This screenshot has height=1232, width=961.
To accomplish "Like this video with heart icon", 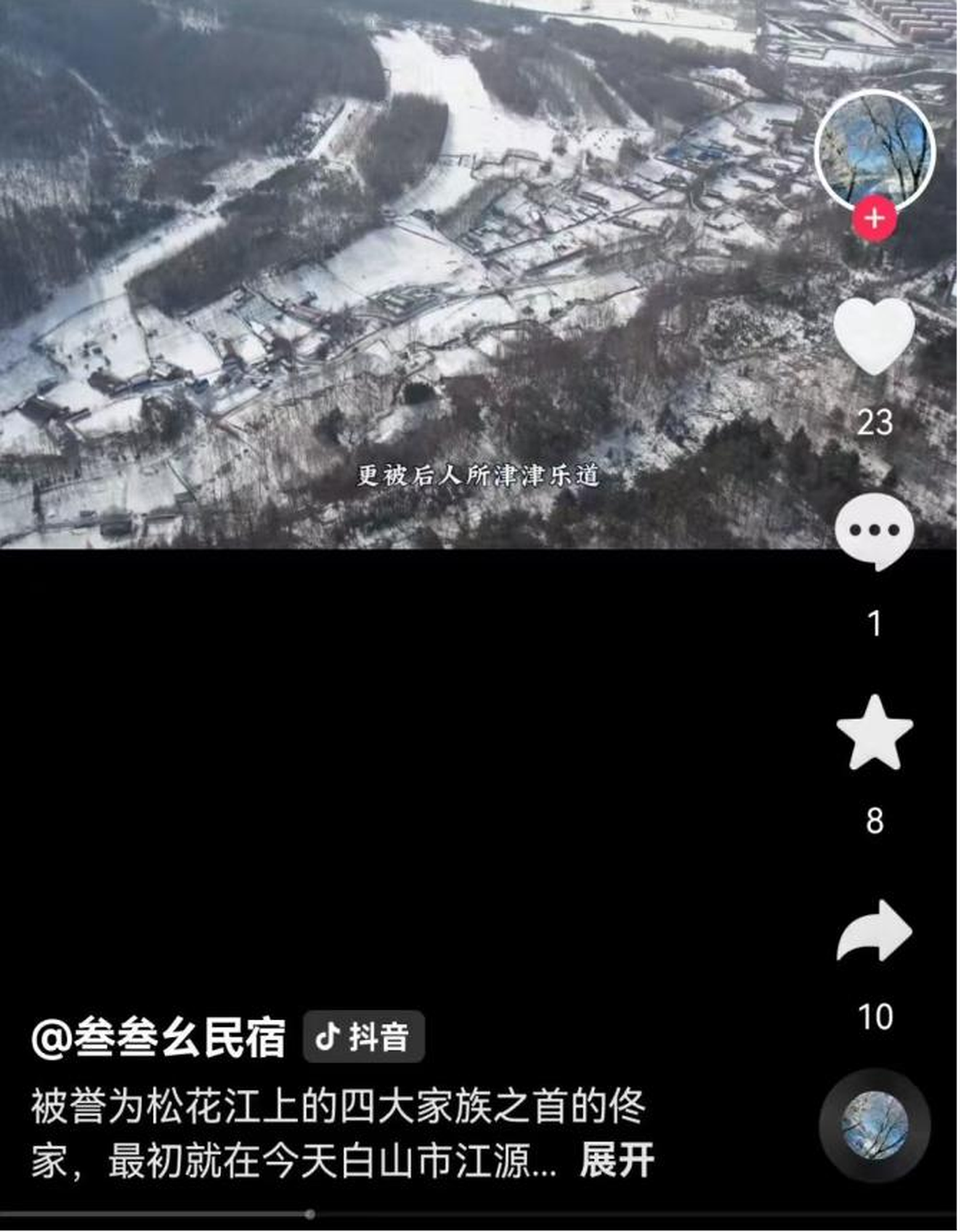I will [x=875, y=336].
